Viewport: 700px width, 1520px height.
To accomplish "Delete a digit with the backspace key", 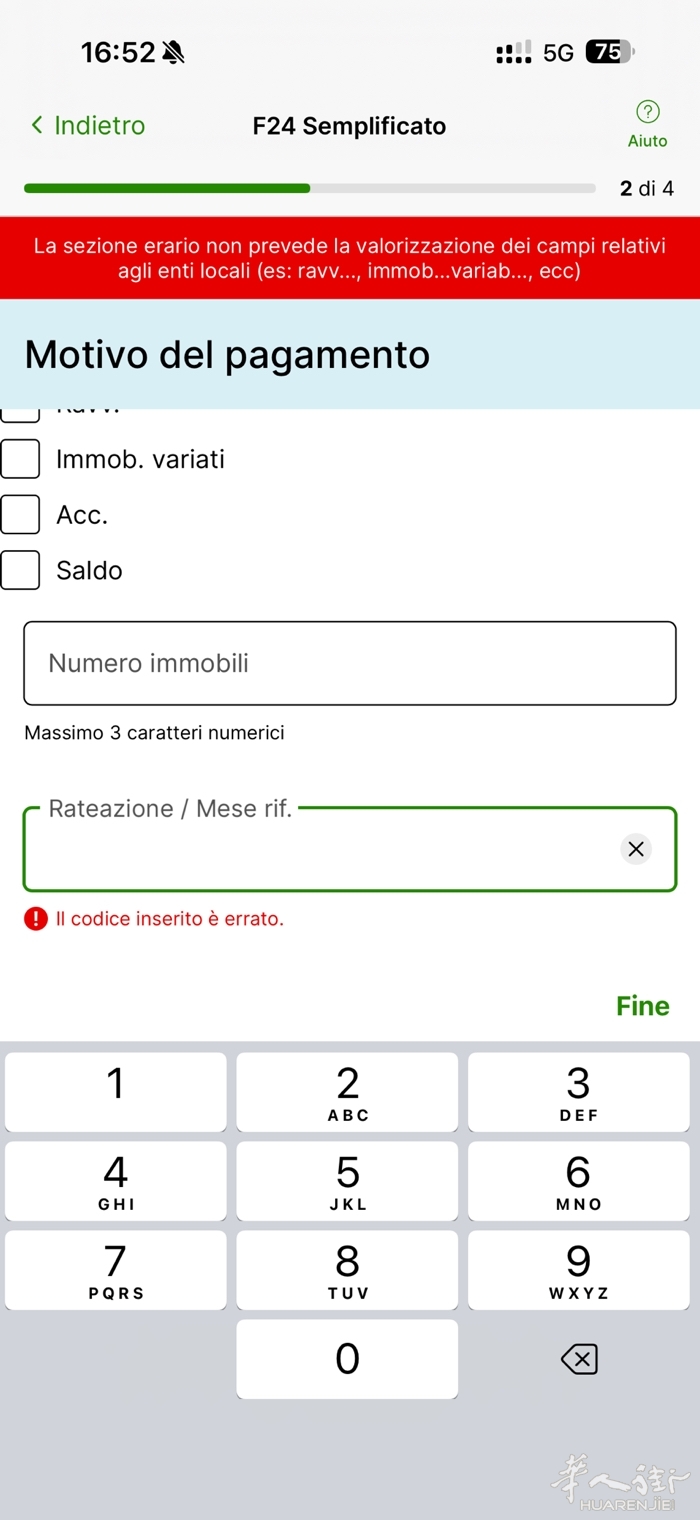I will click(x=579, y=1359).
